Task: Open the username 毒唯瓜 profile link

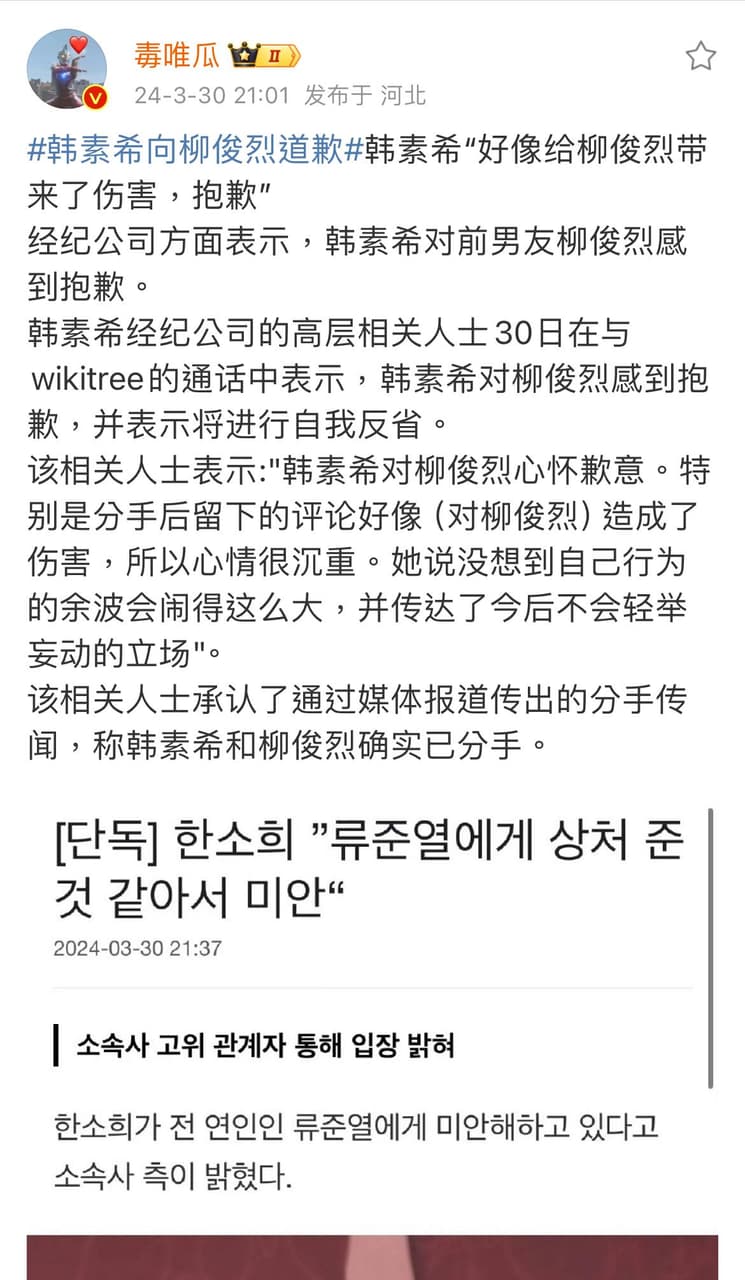Action: click(x=175, y=54)
